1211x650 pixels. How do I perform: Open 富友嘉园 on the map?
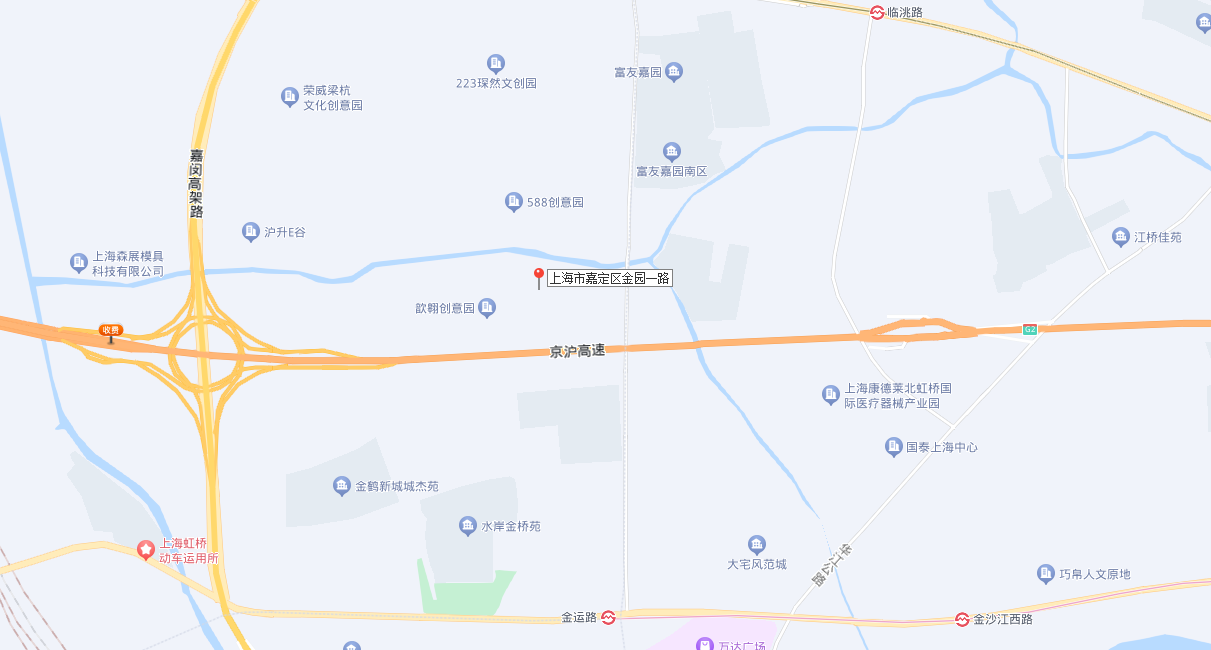coord(674,71)
